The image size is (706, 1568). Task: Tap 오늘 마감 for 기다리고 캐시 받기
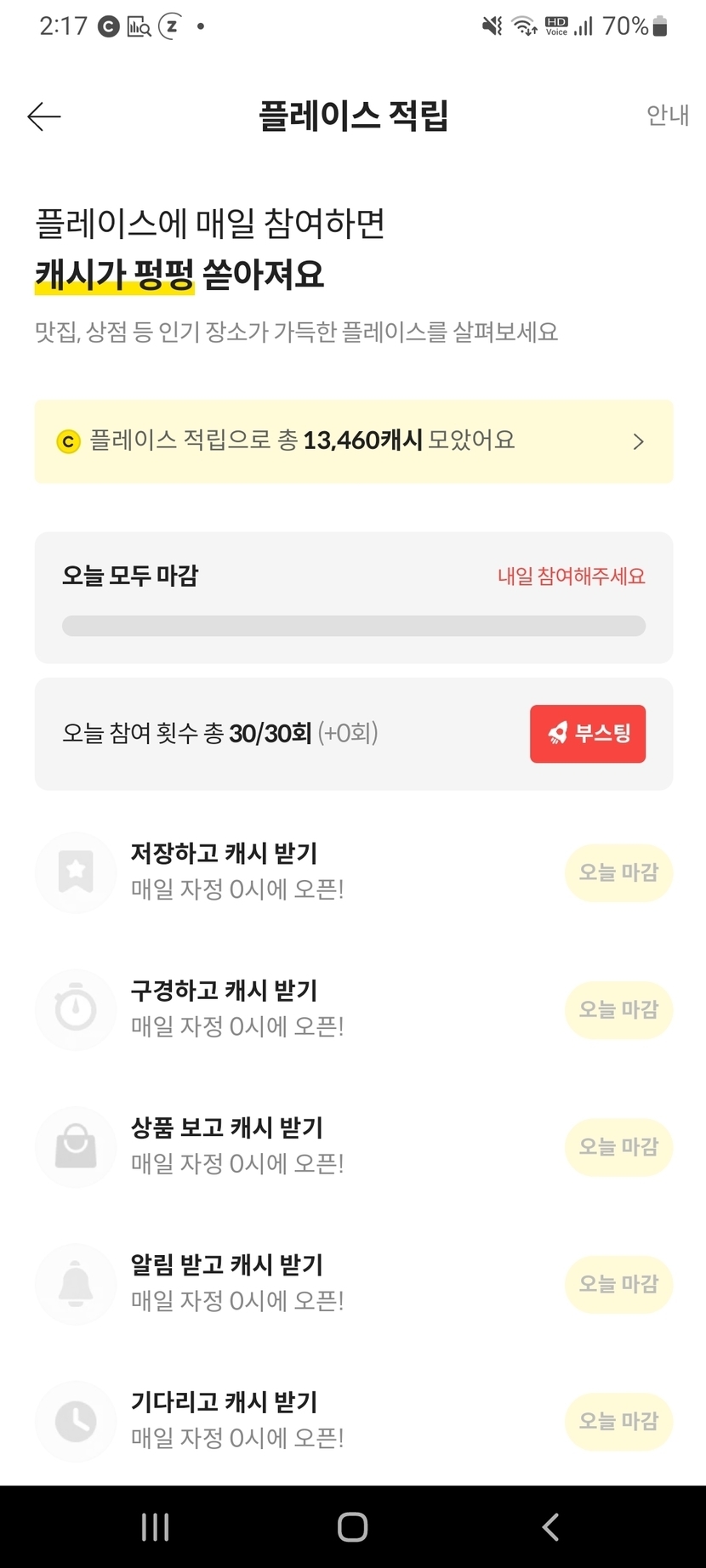619,1421
